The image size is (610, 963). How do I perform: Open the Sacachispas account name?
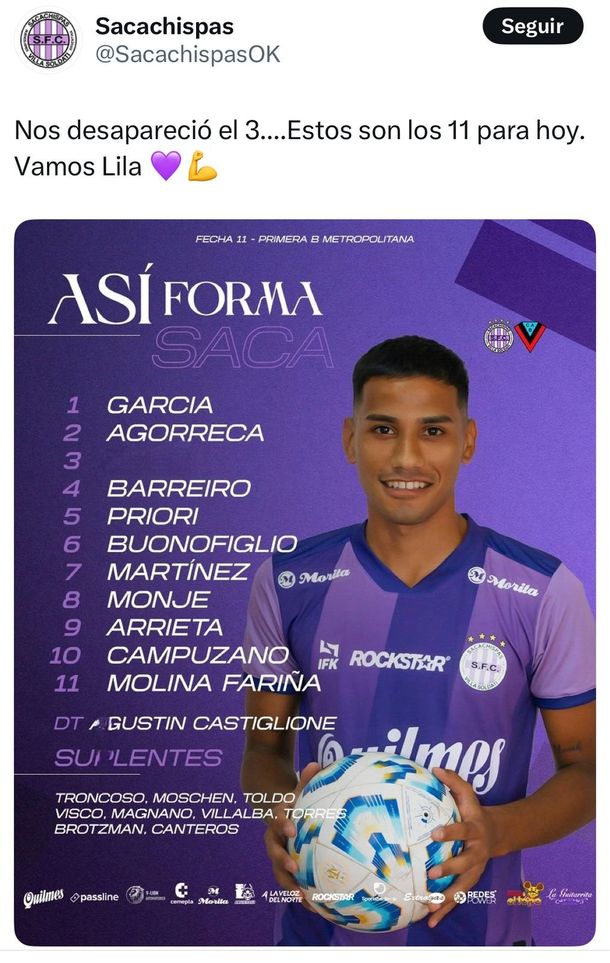pos(164,26)
